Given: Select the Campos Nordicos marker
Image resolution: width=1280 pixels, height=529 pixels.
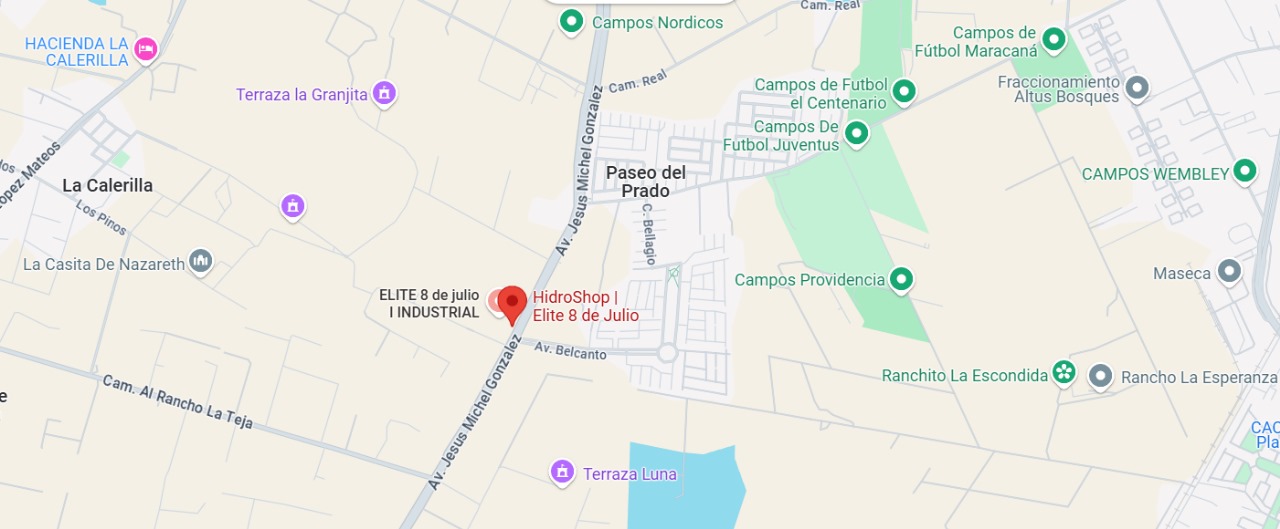Looking at the screenshot, I should click(x=571, y=21).
